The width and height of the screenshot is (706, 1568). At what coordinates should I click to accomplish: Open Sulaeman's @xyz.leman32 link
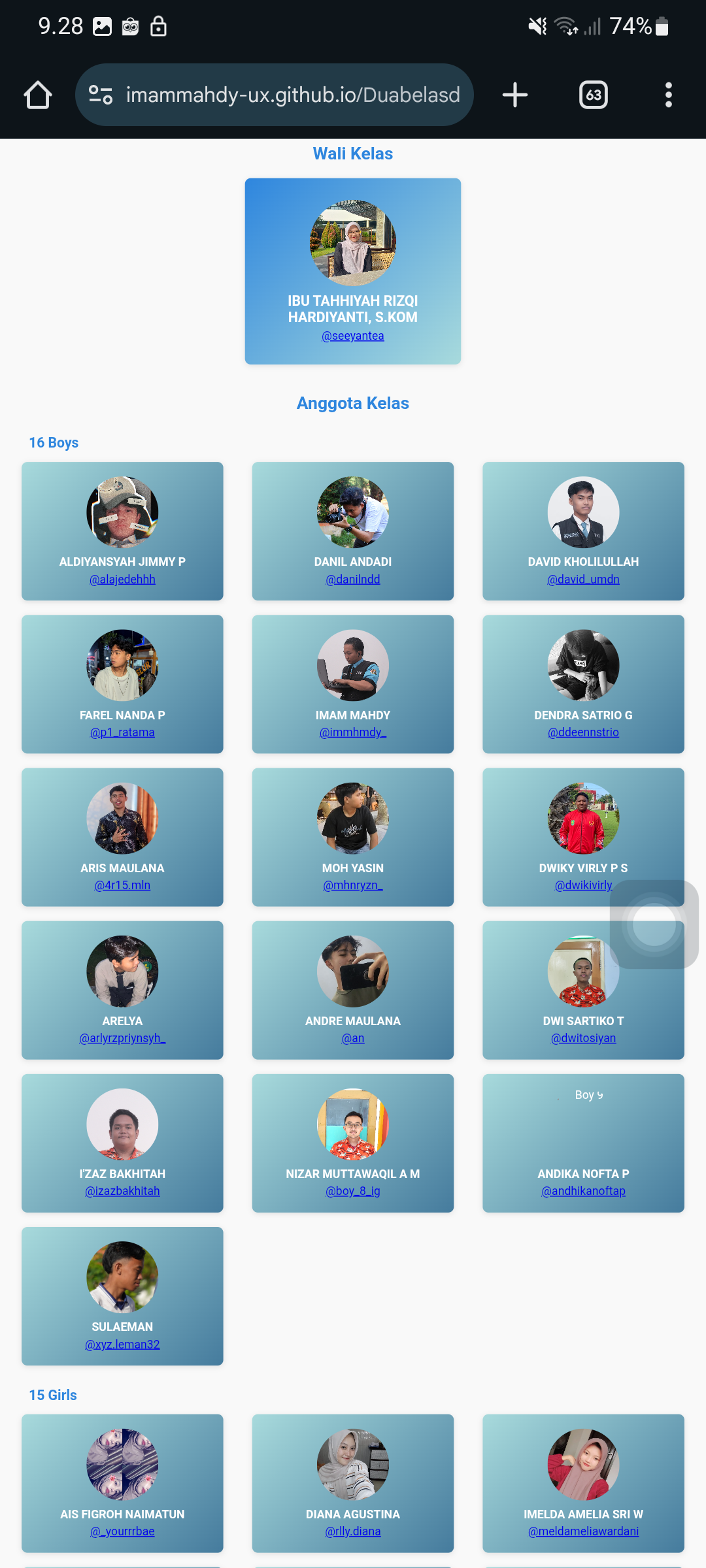click(122, 1345)
